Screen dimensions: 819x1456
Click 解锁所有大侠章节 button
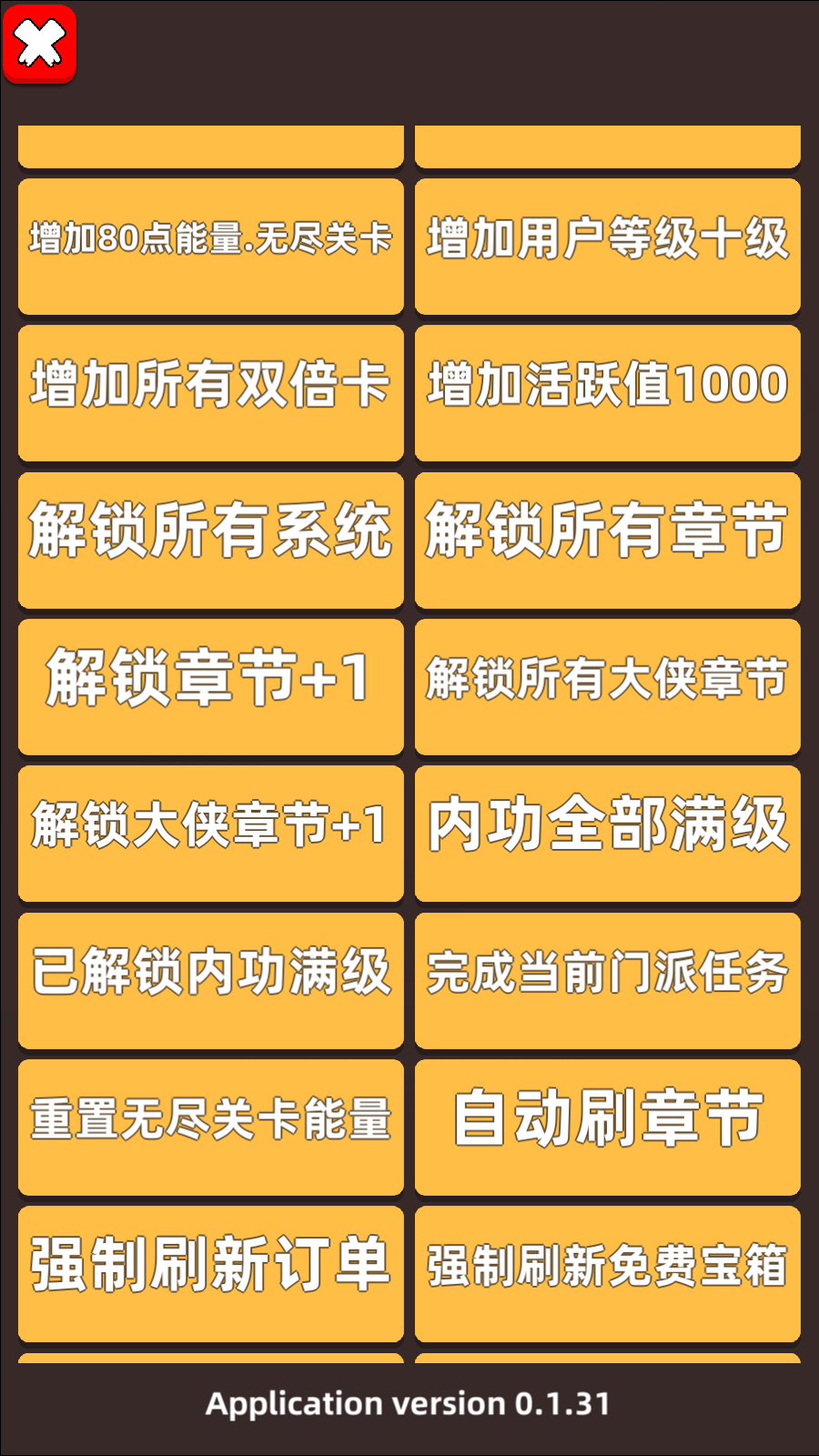pyautogui.click(x=608, y=684)
